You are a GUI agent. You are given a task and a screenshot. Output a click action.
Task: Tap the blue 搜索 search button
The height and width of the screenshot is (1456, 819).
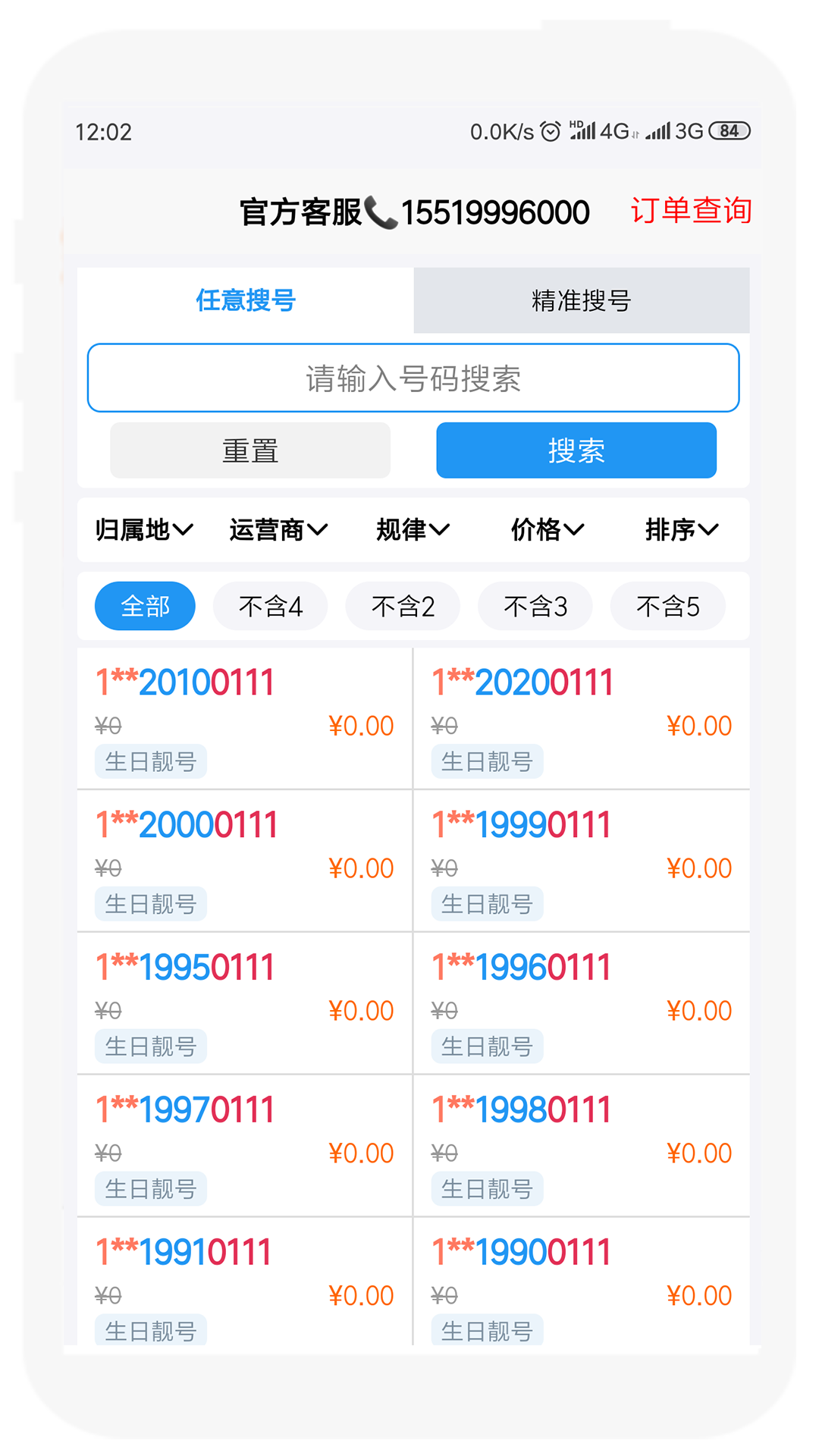(576, 451)
